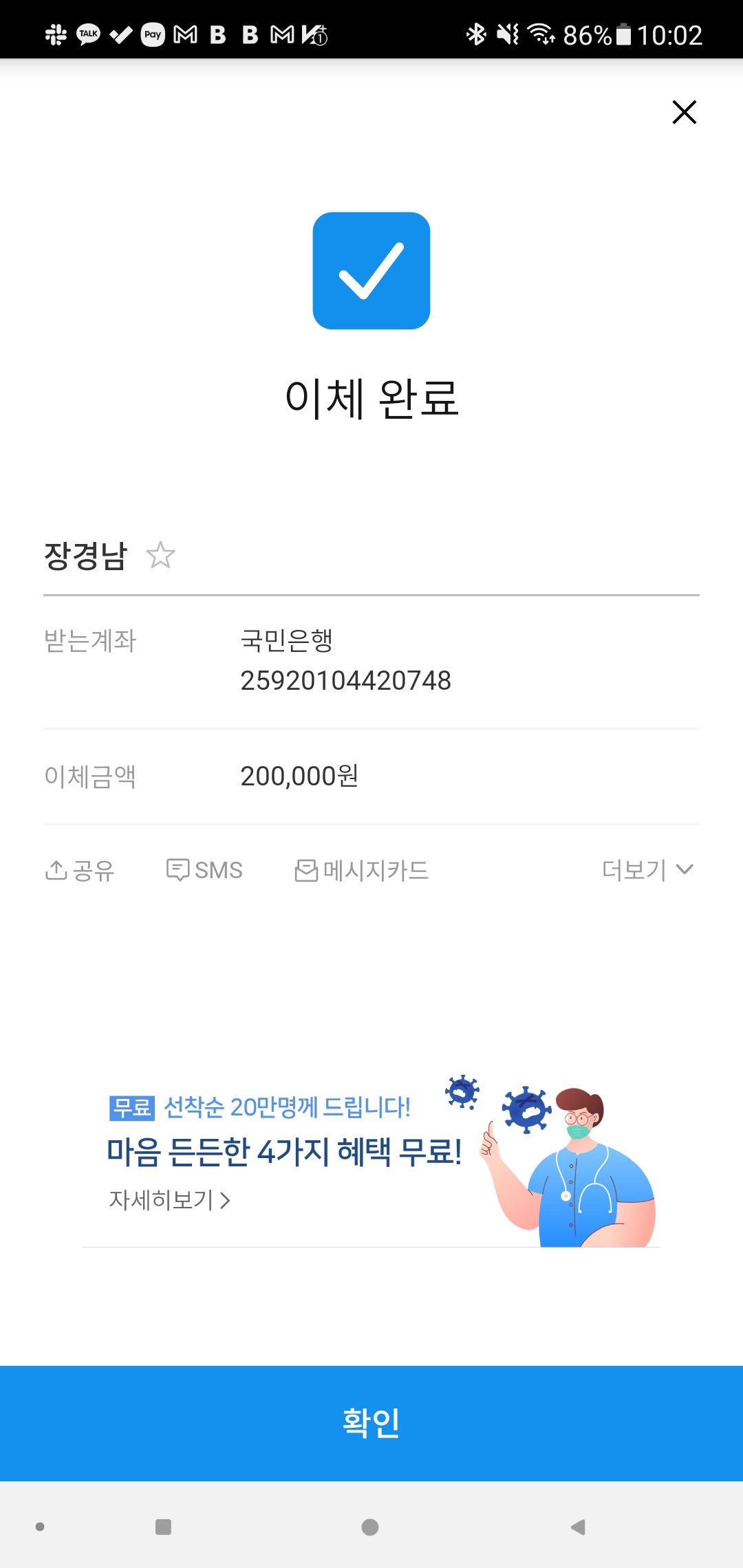Open the 메시지카드 option
The width and height of the screenshot is (743, 1568).
(362, 870)
